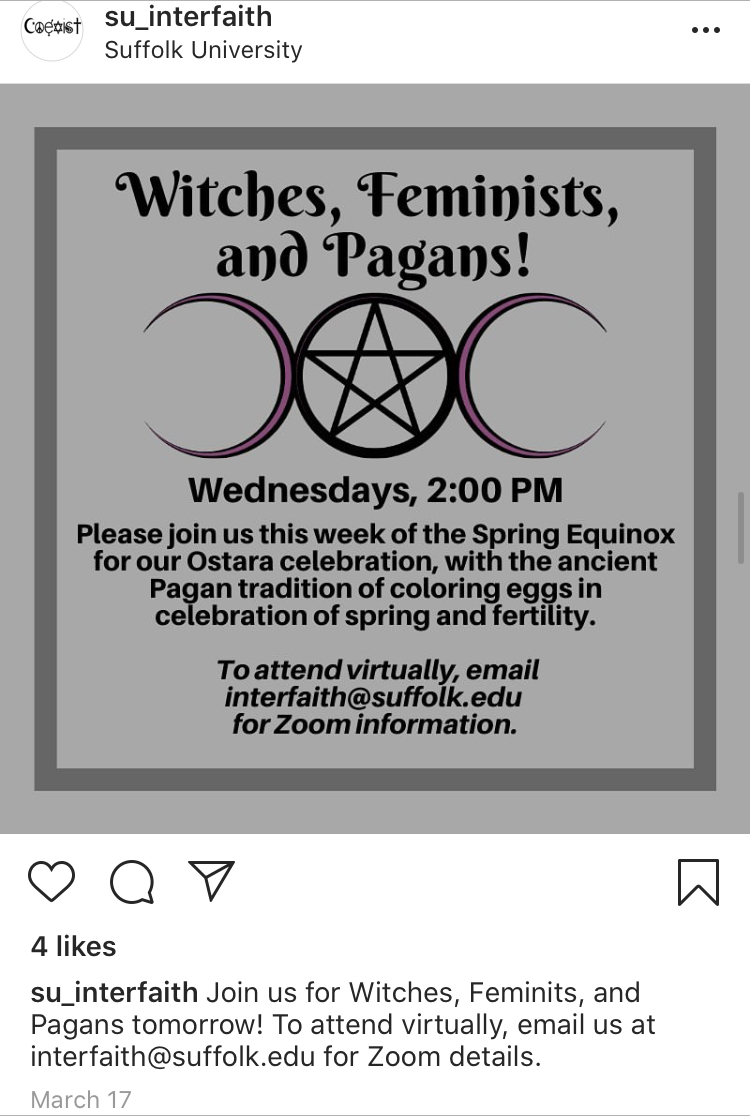Open the Ostara celebration post image
This screenshot has height=1116, width=750.
[x=375, y=458]
